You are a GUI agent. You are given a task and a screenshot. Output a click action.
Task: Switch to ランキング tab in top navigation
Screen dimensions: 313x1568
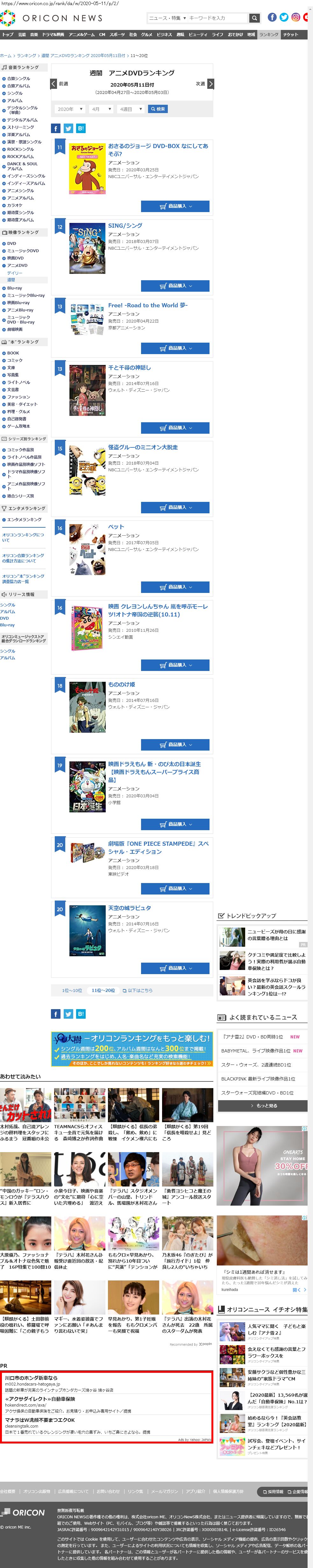click(x=268, y=35)
